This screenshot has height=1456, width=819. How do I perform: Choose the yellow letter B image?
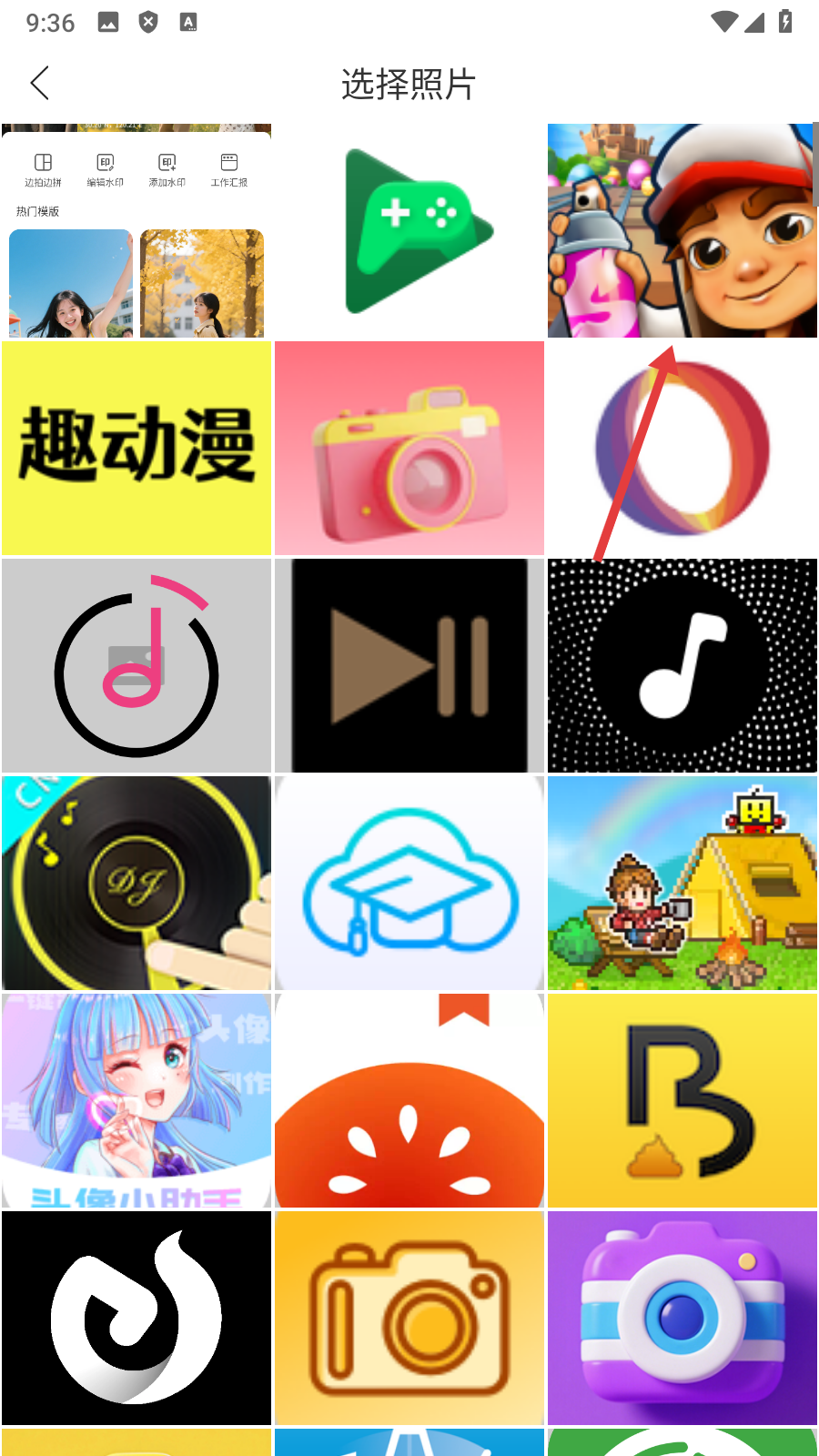(x=682, y=1100)
